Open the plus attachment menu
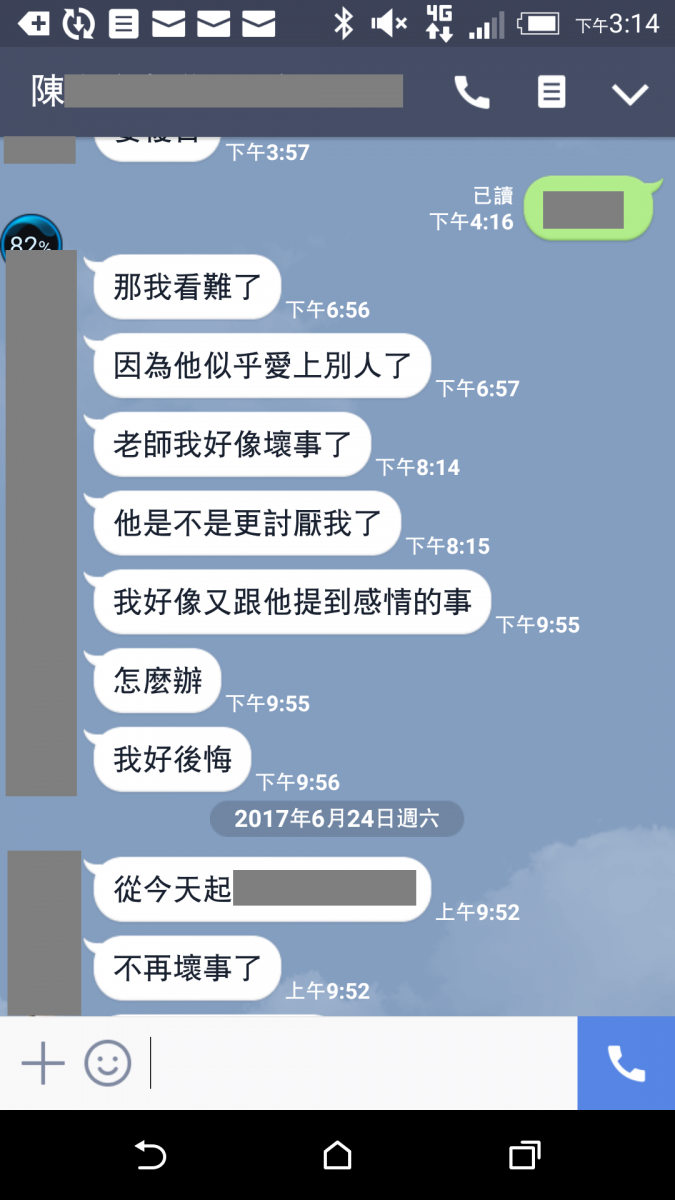This screenshot has height=1200, width=675. click(x=43, y=1063)
